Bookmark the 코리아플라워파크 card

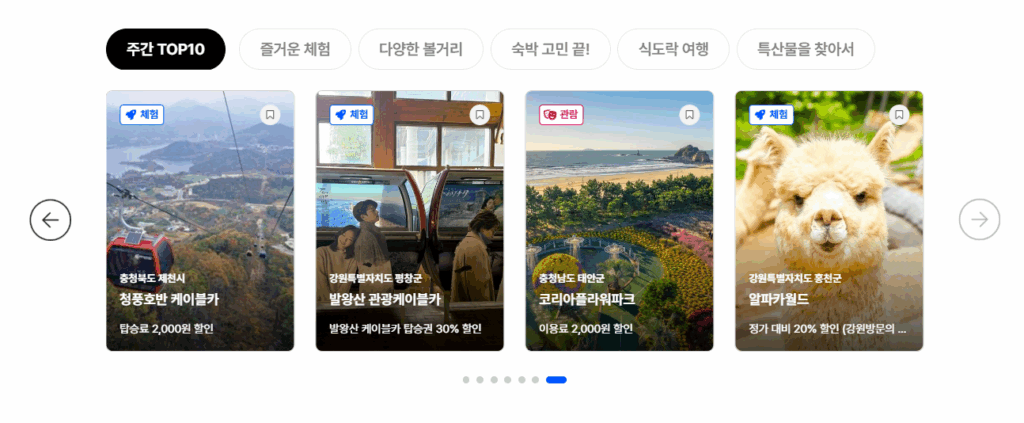point(689,115)
